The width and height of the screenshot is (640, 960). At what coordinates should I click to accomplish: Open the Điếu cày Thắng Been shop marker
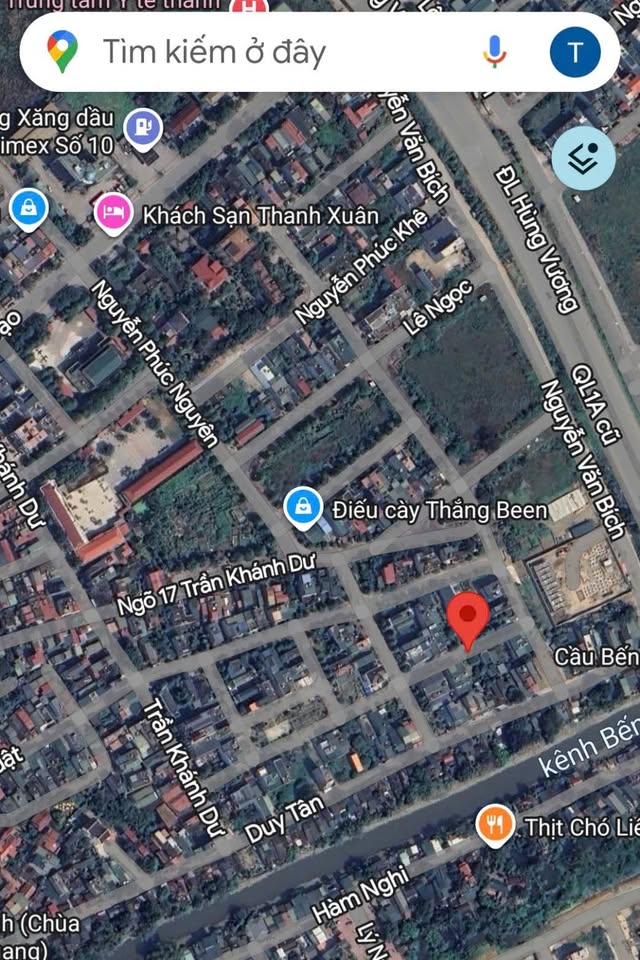301,508
